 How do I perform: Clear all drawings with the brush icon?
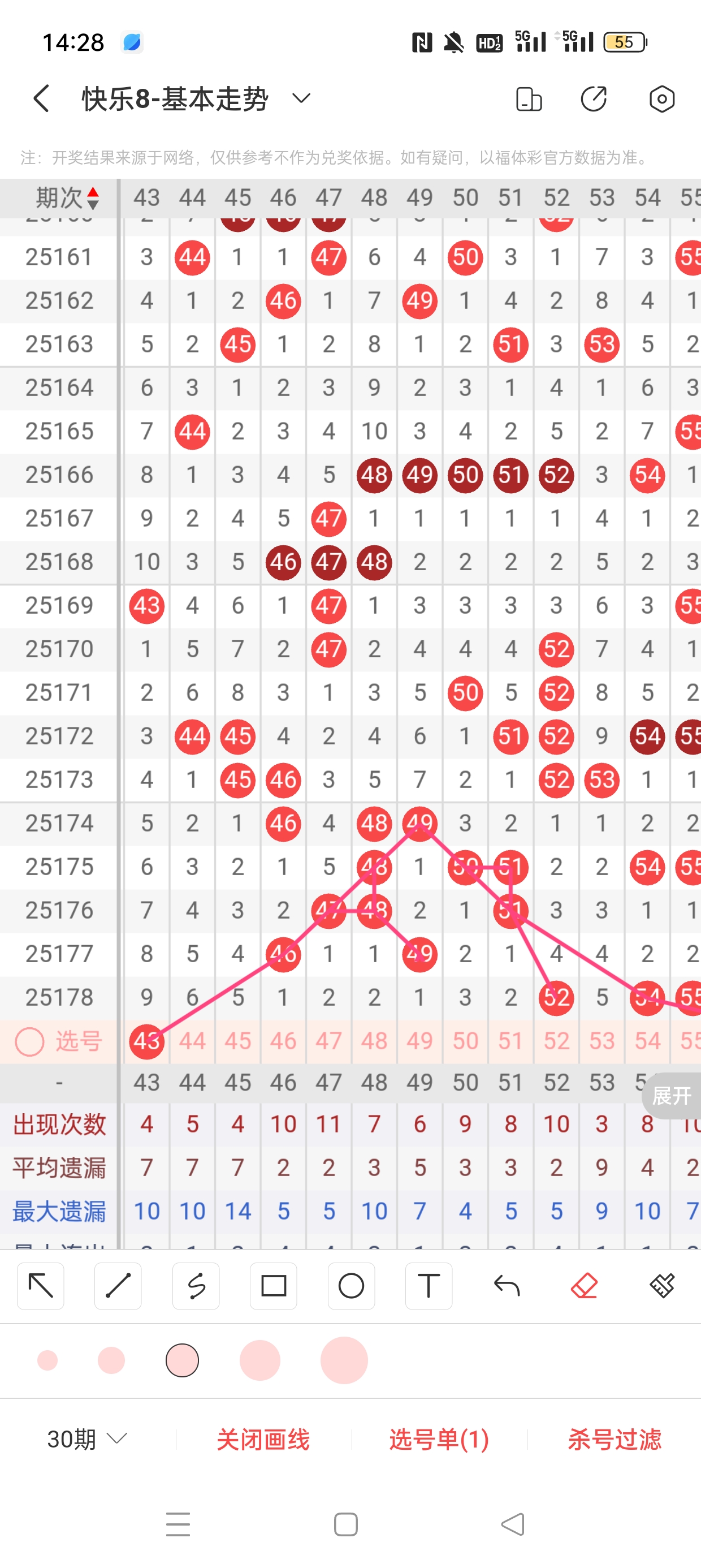point(661,1286)
